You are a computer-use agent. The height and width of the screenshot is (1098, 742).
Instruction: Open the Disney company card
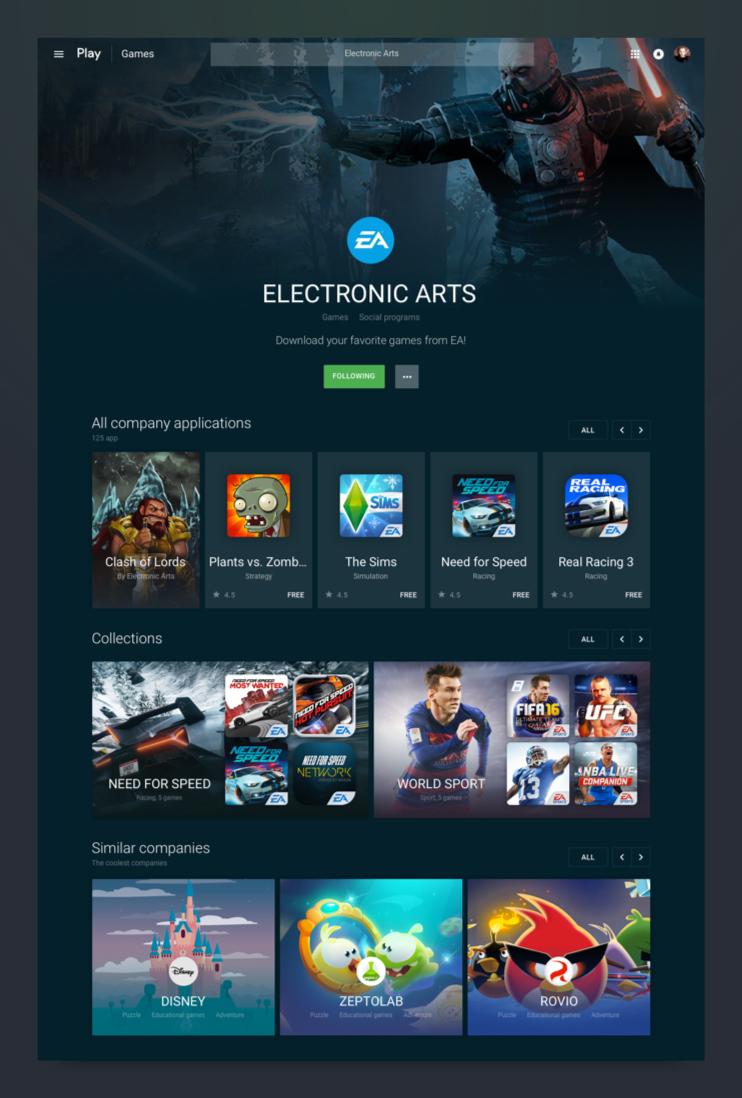coord(183,957)
